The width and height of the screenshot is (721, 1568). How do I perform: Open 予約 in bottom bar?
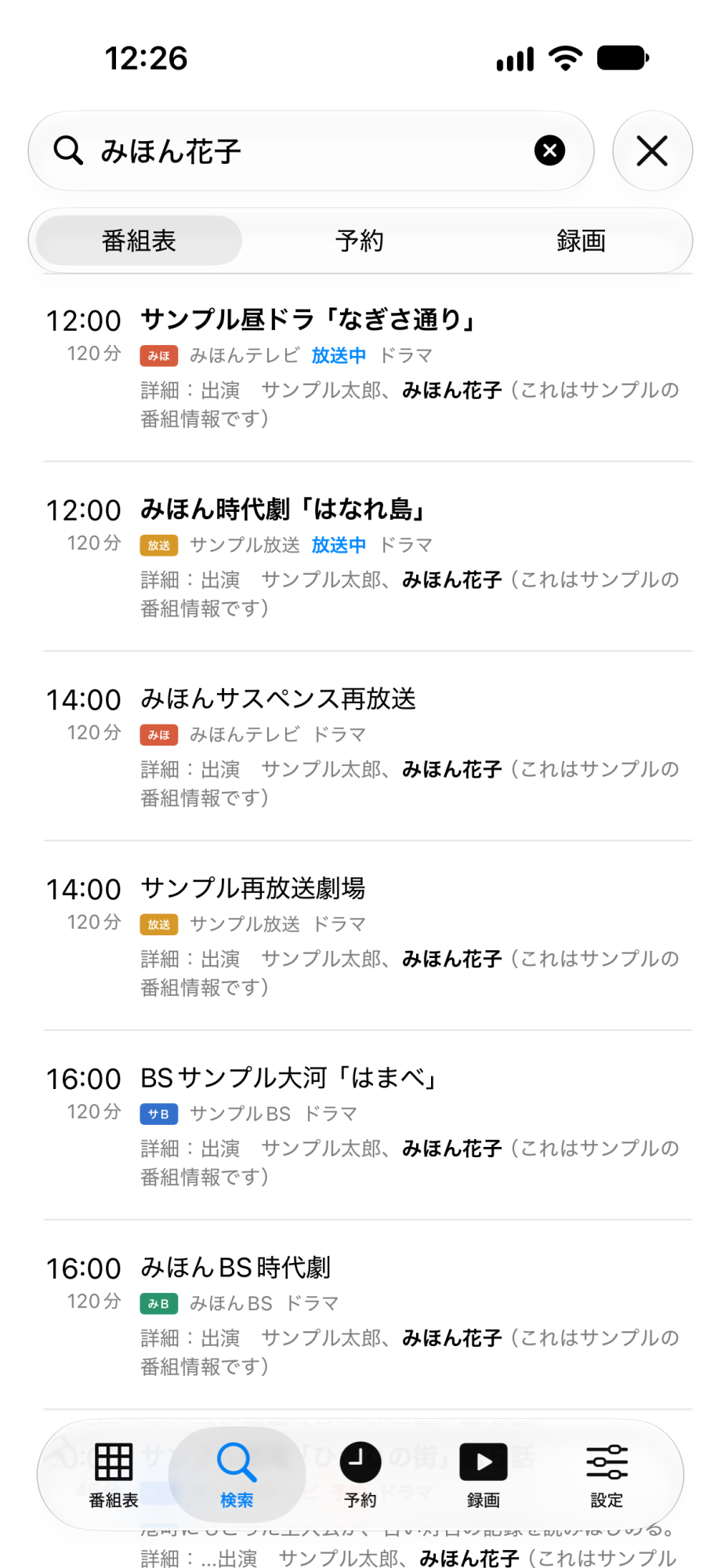(360, 1475)
